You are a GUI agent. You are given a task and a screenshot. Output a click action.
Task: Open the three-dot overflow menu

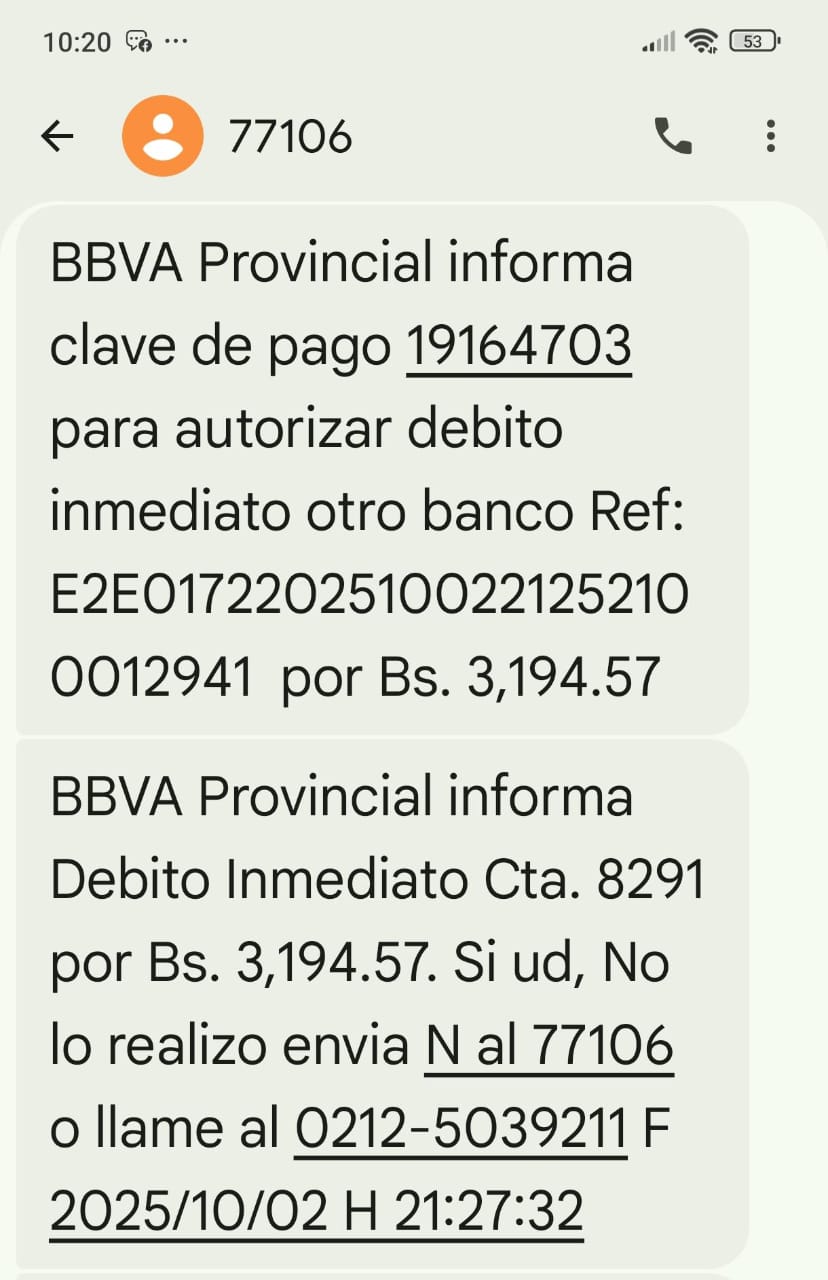click(770, 136)
